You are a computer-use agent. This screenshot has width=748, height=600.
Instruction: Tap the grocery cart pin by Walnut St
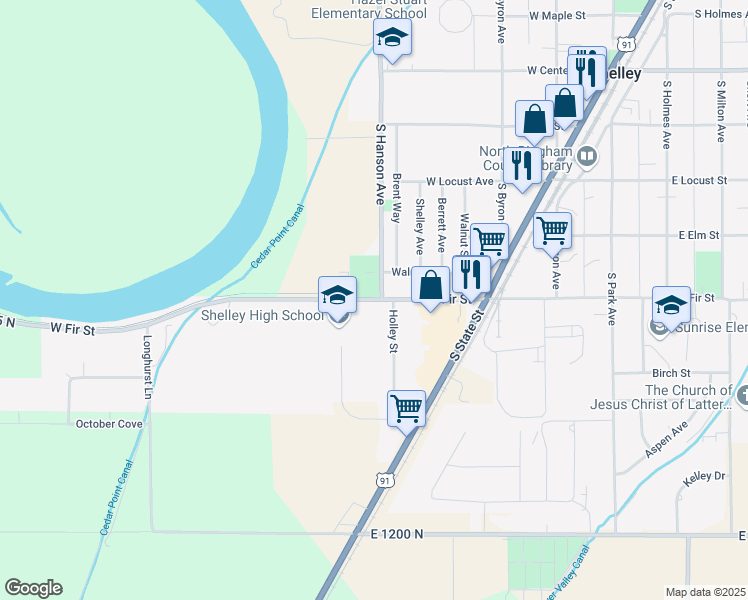pyautogui.click(x=489, y=241)
